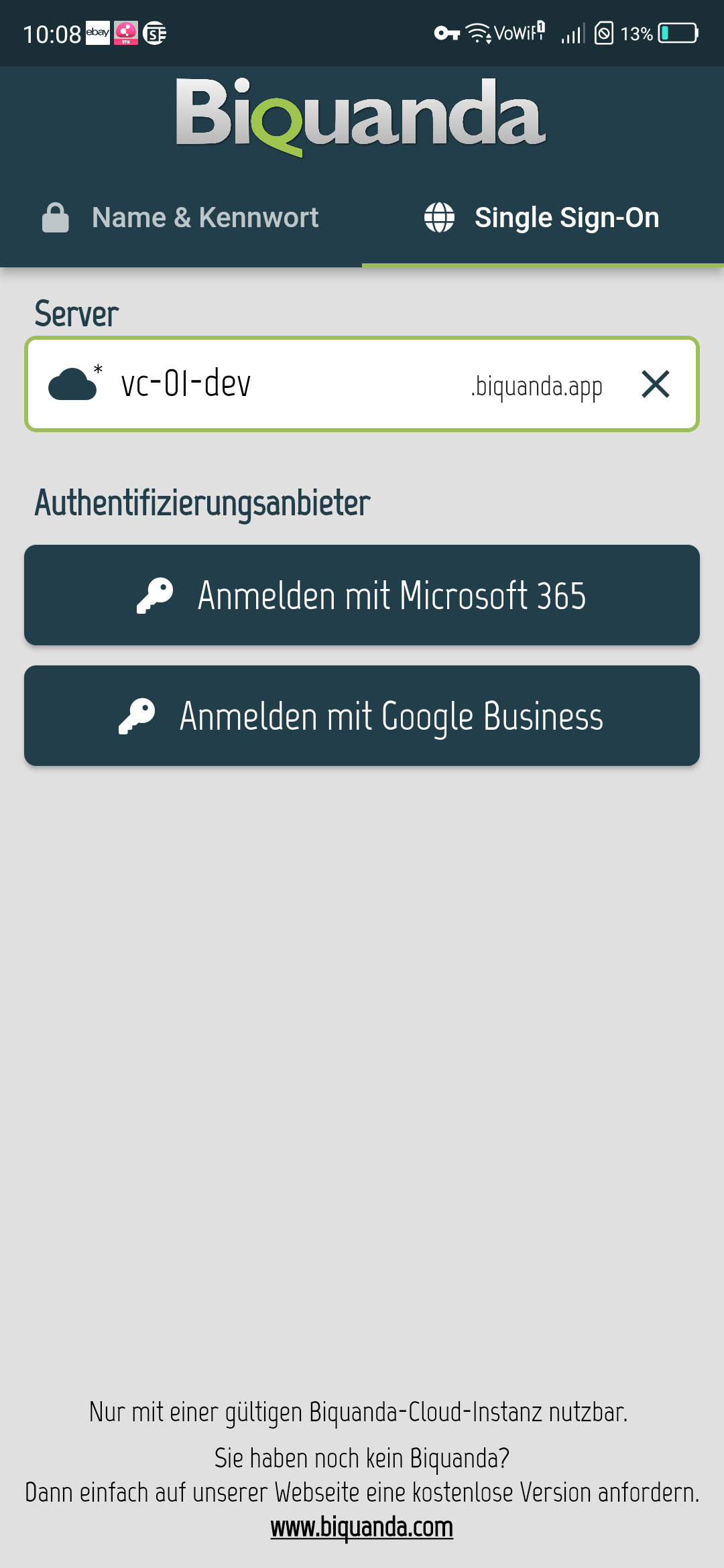Open the www.biquanda.com link
Screen dimensions: 724x1568
click(362, 1528)
